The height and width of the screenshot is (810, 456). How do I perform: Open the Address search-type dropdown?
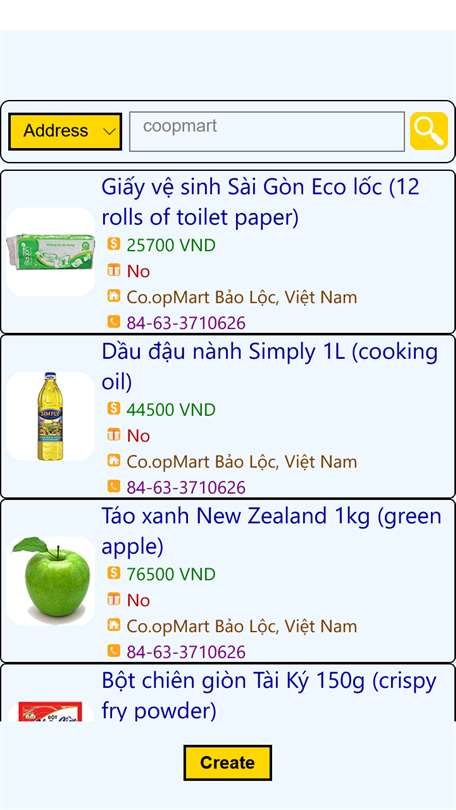(65, 131)
